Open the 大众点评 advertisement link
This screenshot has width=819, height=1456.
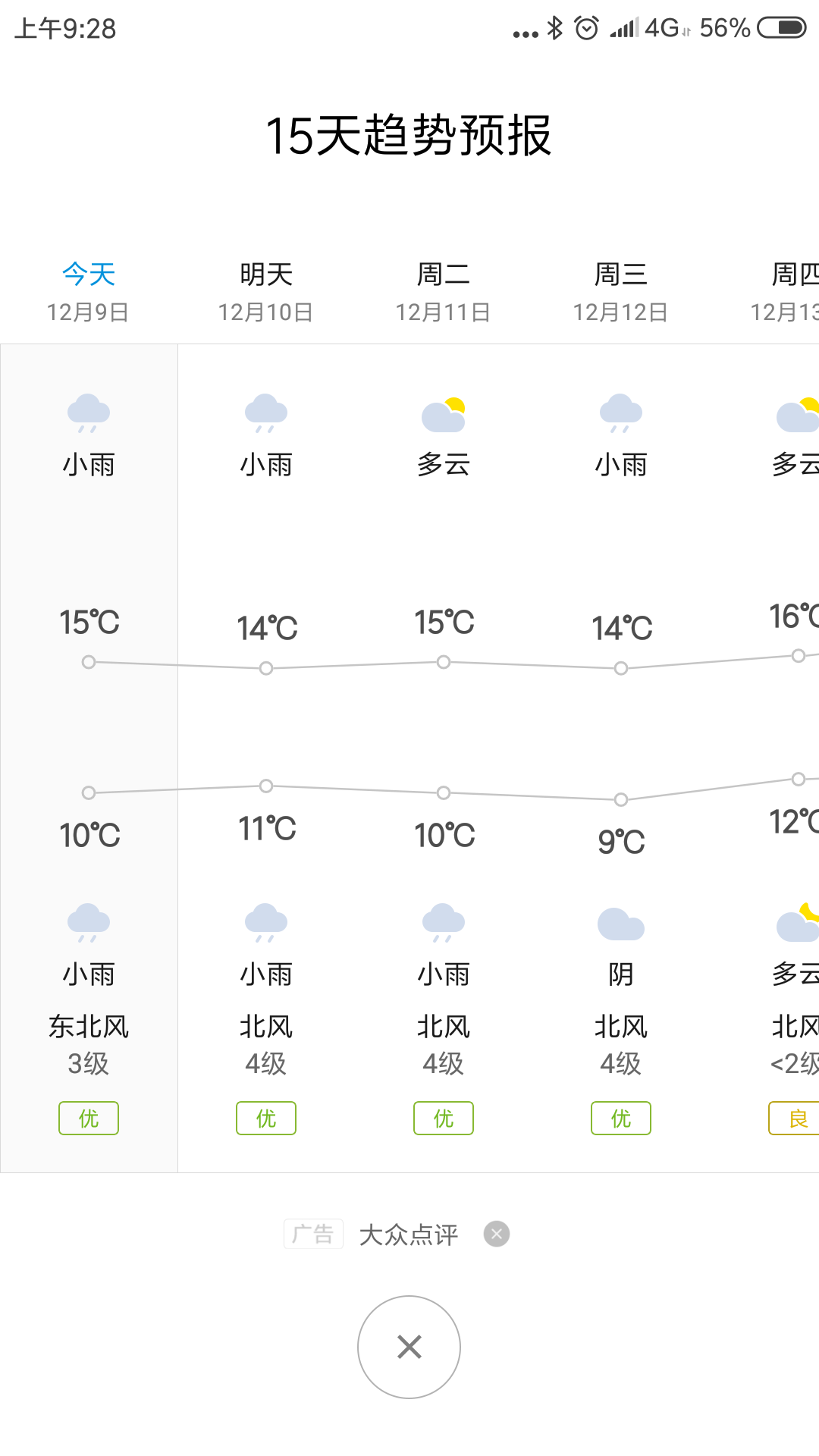pyautogui.click(x=408, y=1235)
